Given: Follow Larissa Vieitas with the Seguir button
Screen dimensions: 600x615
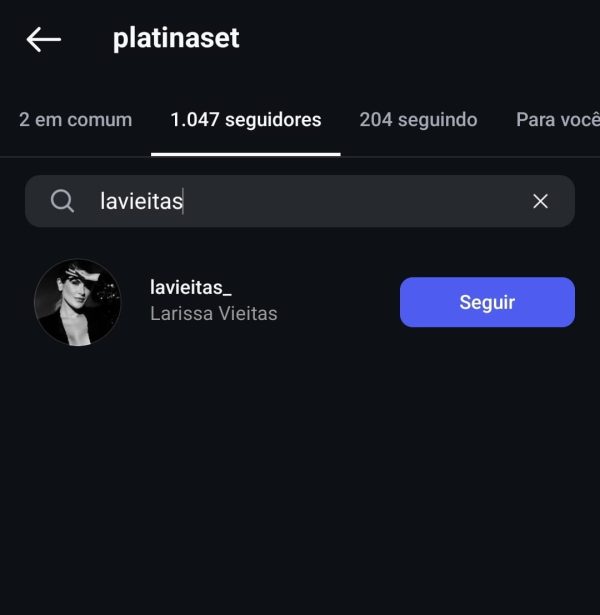Looking at the screenshot, I should click(x=487, y=302).
